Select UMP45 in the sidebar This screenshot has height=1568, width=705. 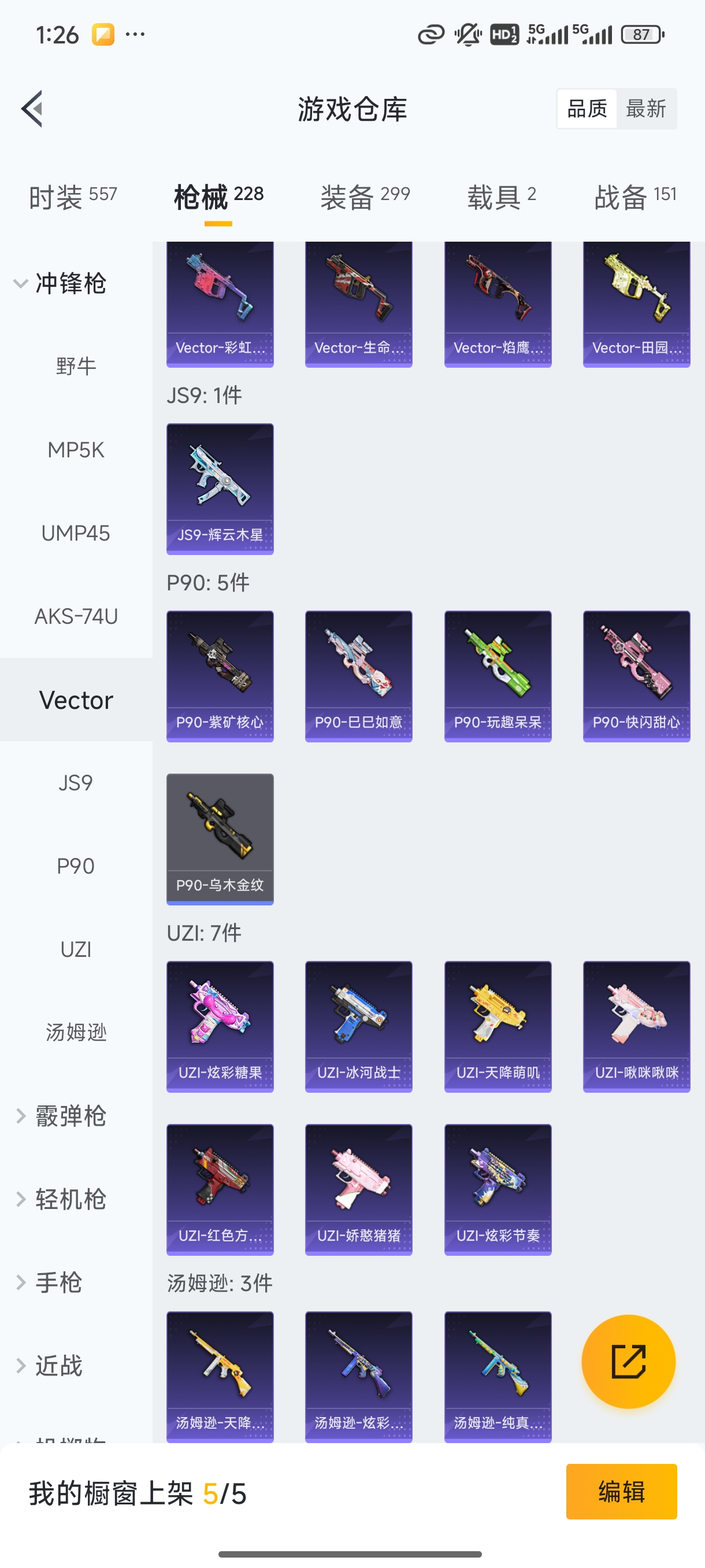click(76, 533)
